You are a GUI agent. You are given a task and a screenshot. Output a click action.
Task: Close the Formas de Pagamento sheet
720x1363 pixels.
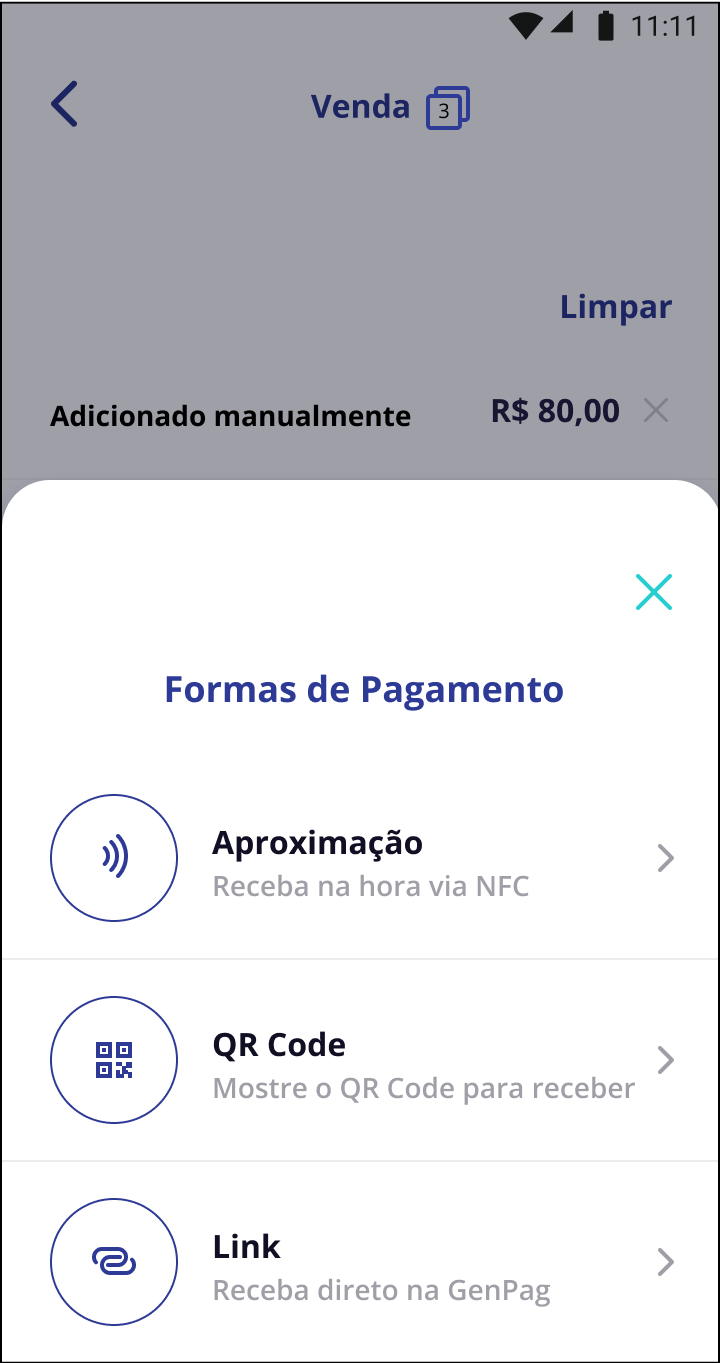coord(653,592)
